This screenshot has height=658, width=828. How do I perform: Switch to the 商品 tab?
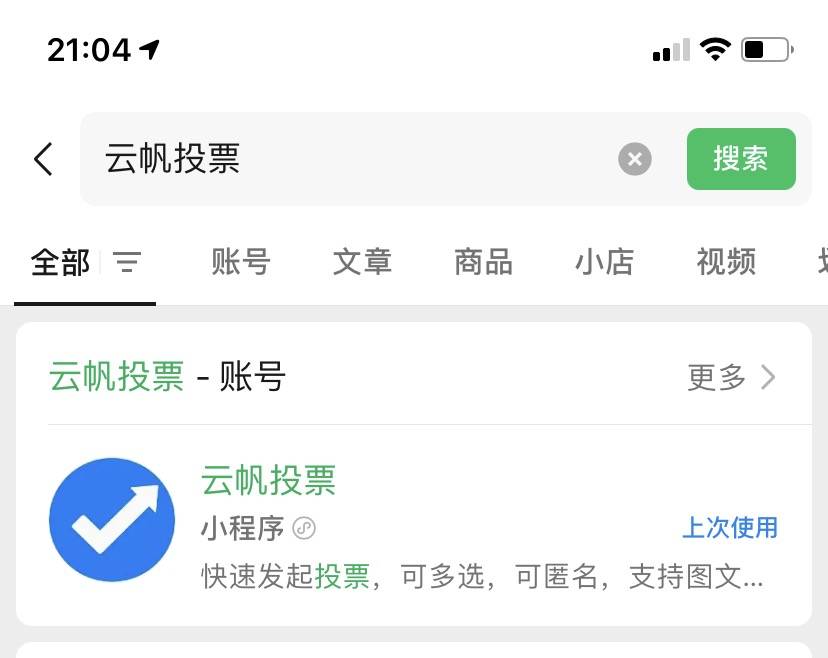coord(483,262)
